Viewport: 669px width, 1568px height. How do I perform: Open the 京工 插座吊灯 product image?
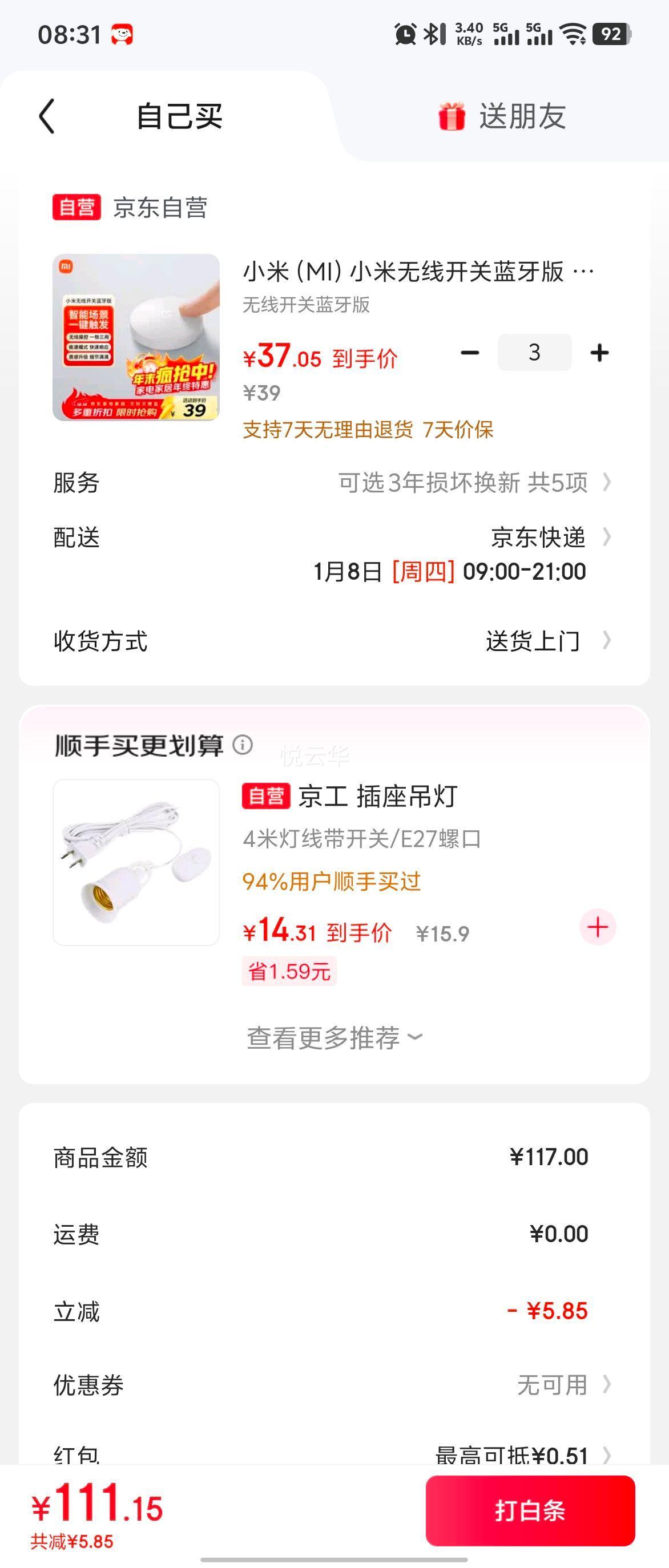coord(136,862)
